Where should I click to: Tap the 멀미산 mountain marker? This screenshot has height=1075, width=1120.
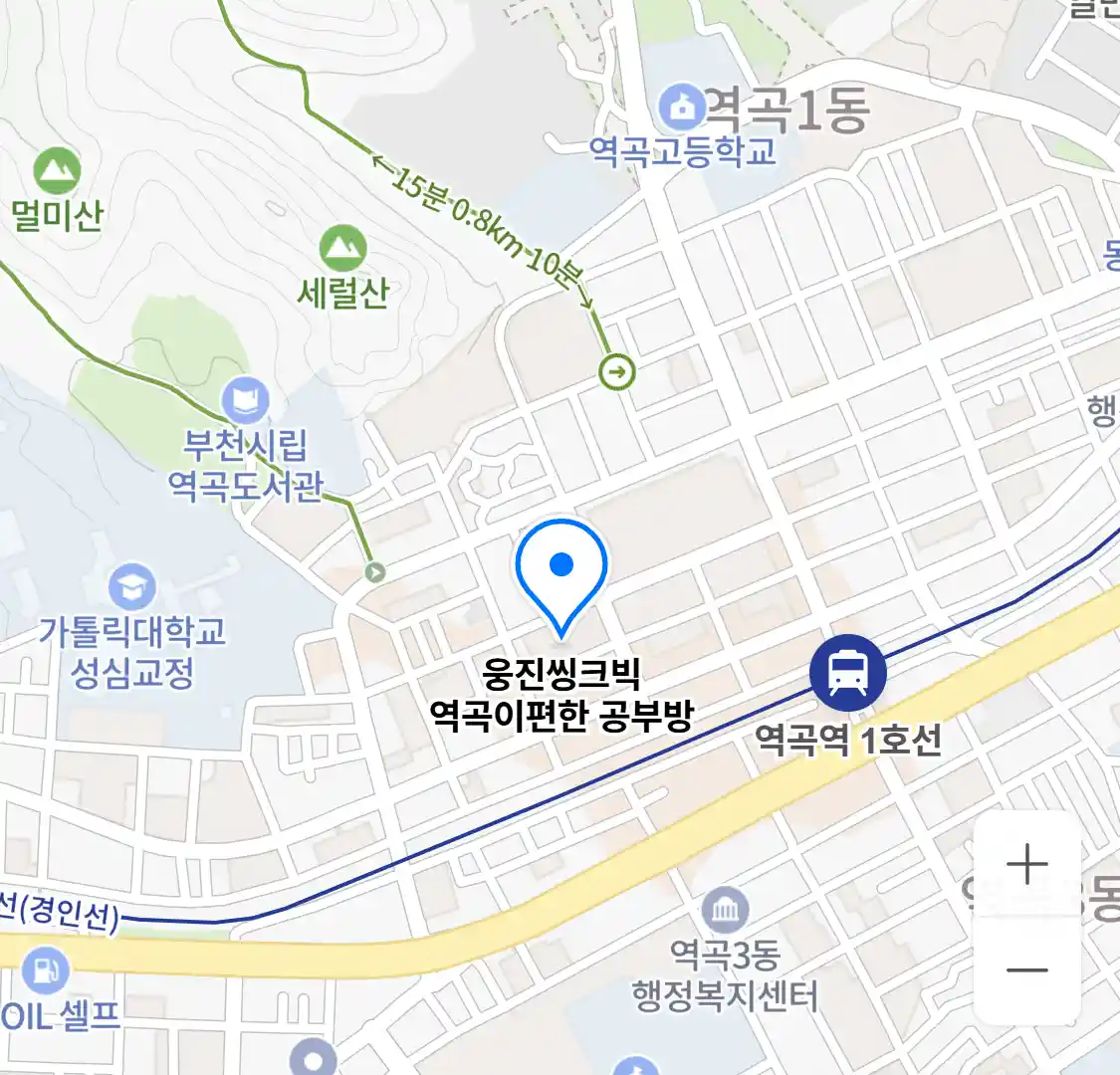(57, 171)
